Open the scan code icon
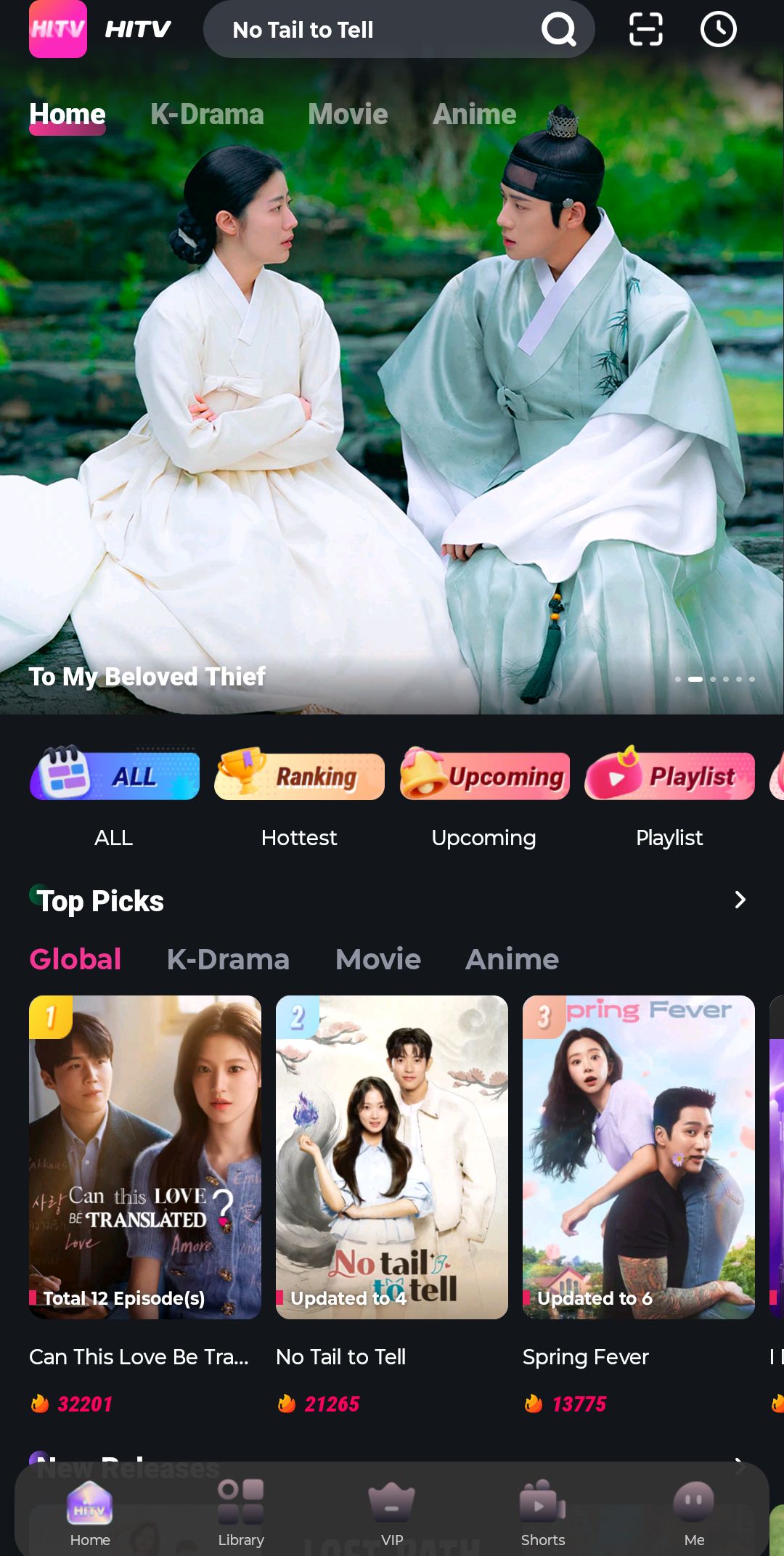The width and height of the screenshot is (784, 1556). click(645, 30)
